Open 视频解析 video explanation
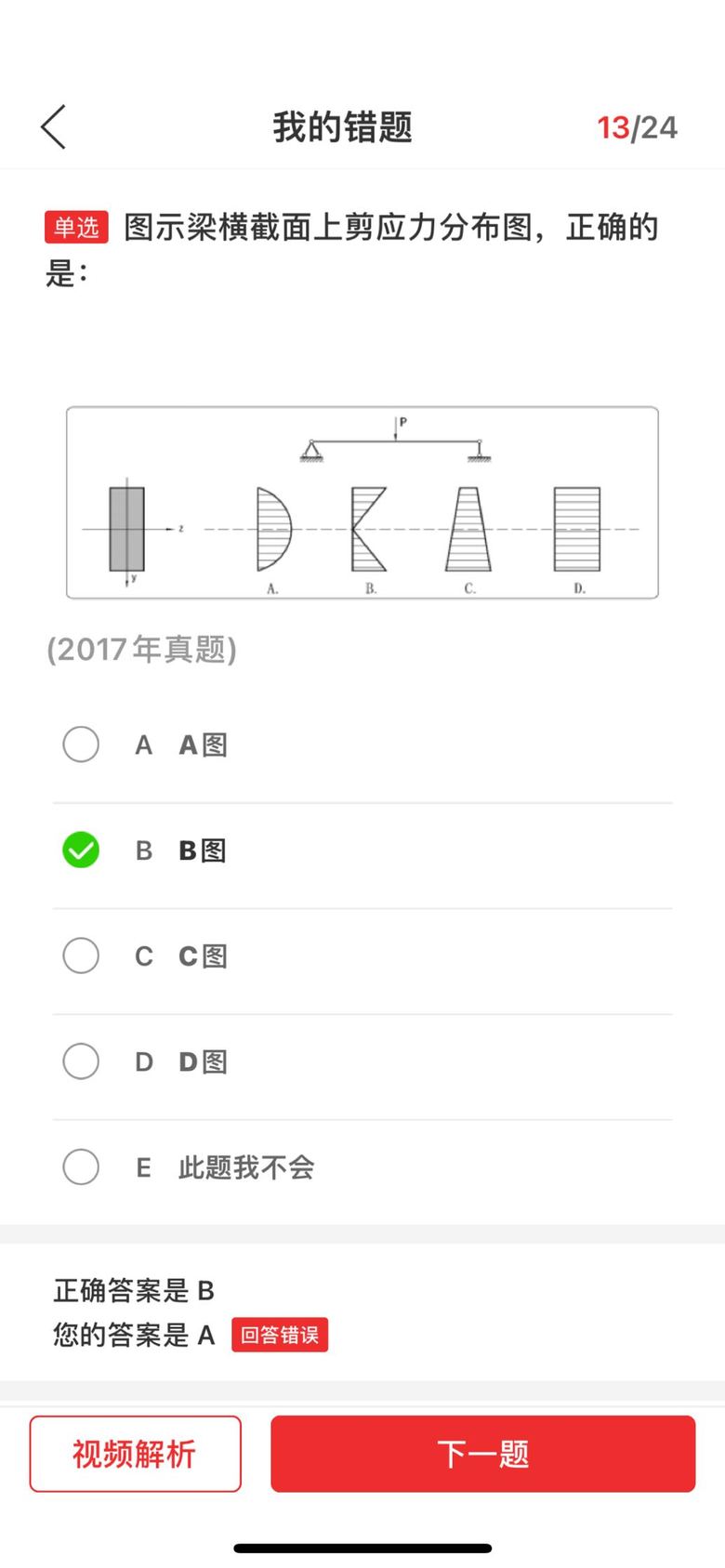725x1568 pixels. pos(135,1454)
